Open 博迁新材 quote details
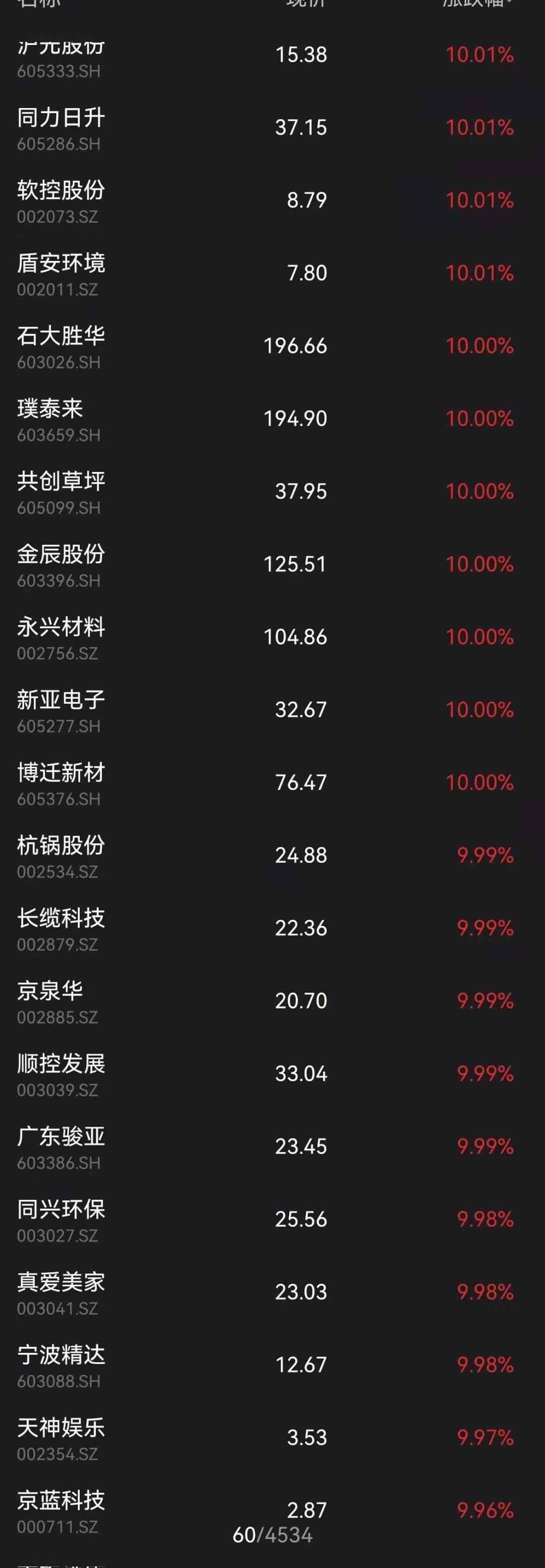 (61, 783)
